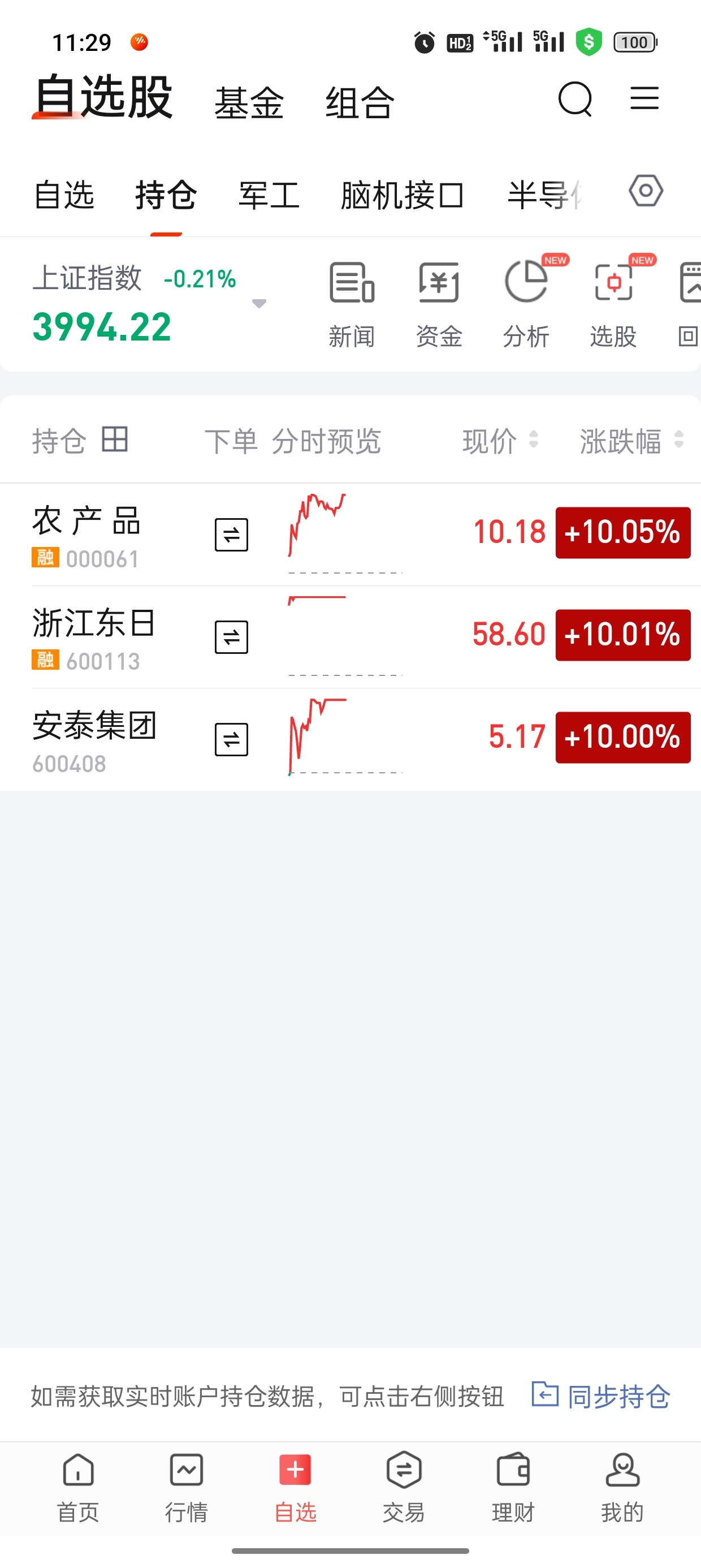The width and height of the screenshot is (701, 1568).
Task: Select the 军工 group tab
Action: point(269,195)
